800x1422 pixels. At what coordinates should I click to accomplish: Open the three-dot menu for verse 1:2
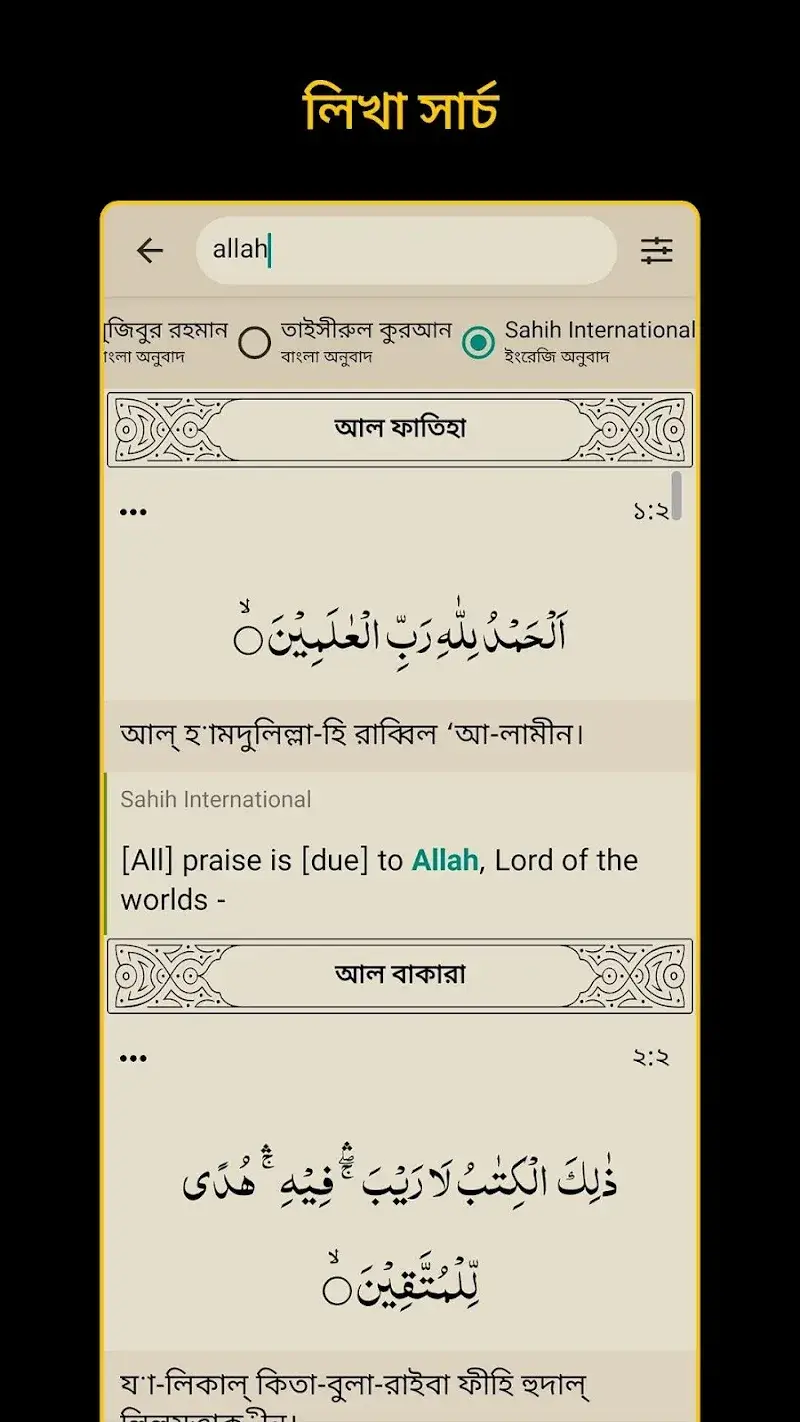point(131,511)
